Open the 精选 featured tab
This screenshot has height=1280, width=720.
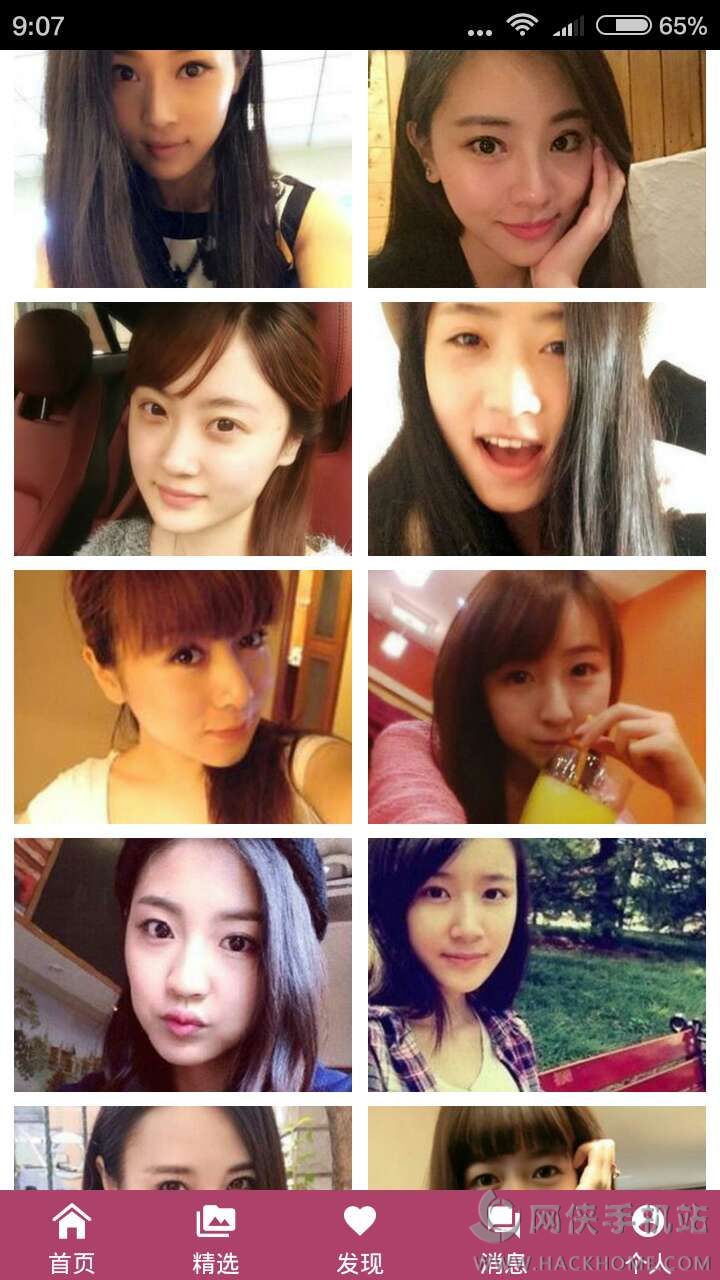216,1236
